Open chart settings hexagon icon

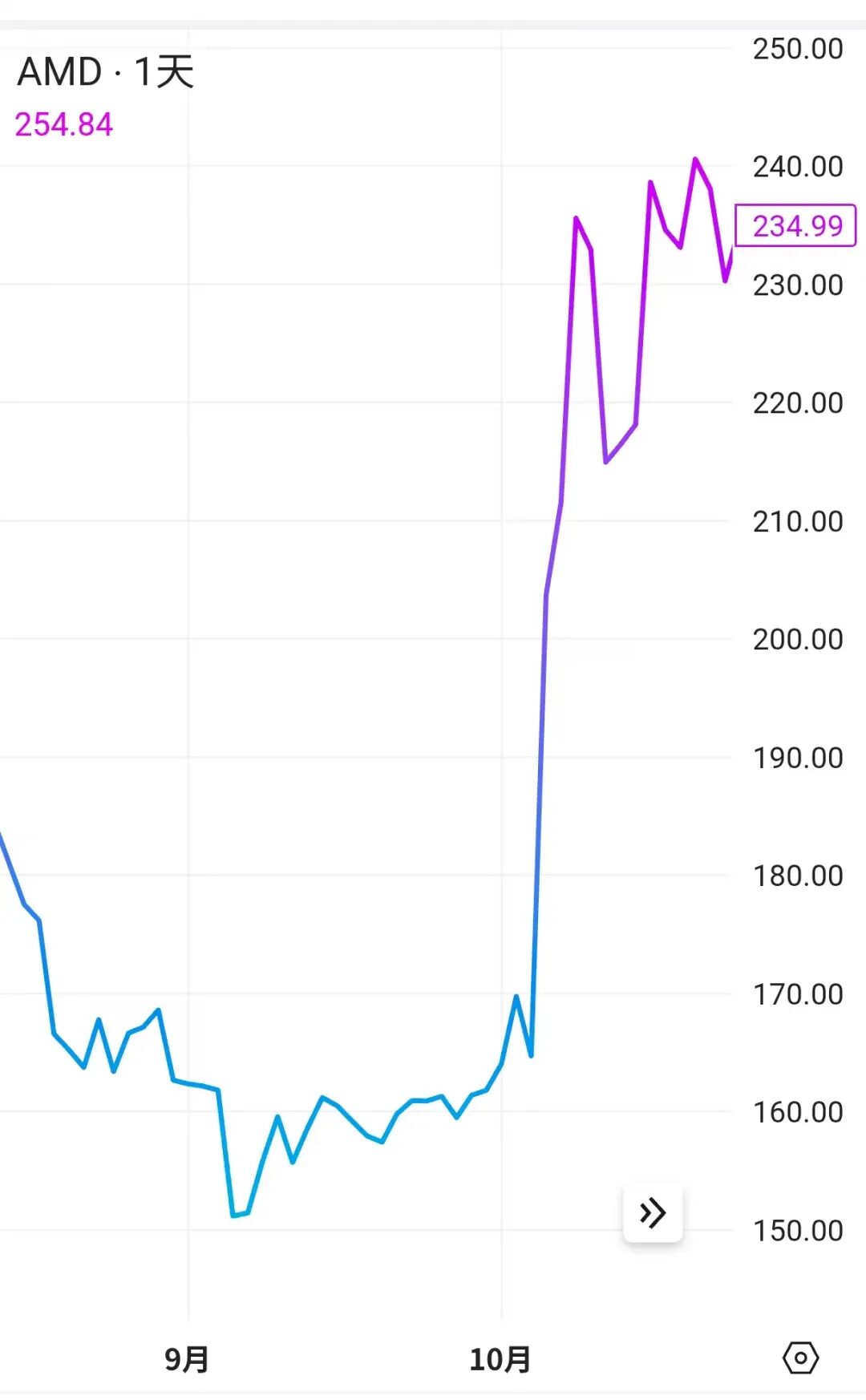pyautogui.click(x=799, y=1358)
